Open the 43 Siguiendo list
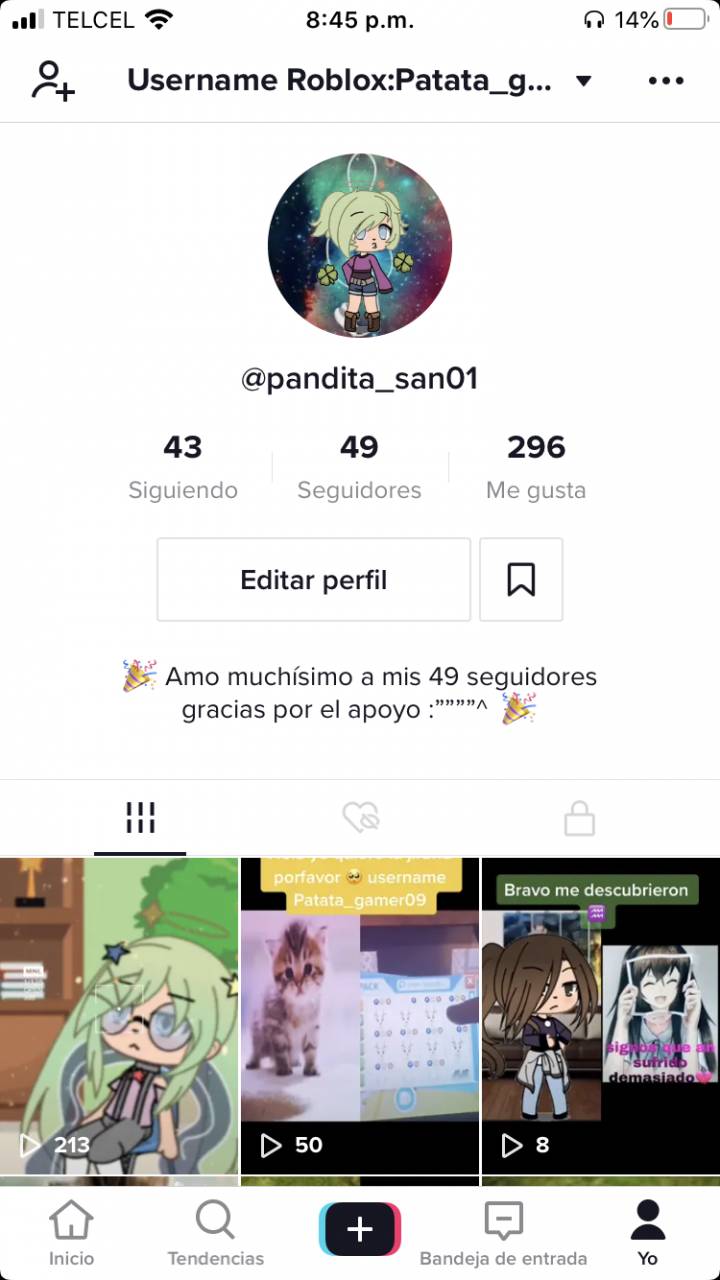 click(x=183, y=466)
